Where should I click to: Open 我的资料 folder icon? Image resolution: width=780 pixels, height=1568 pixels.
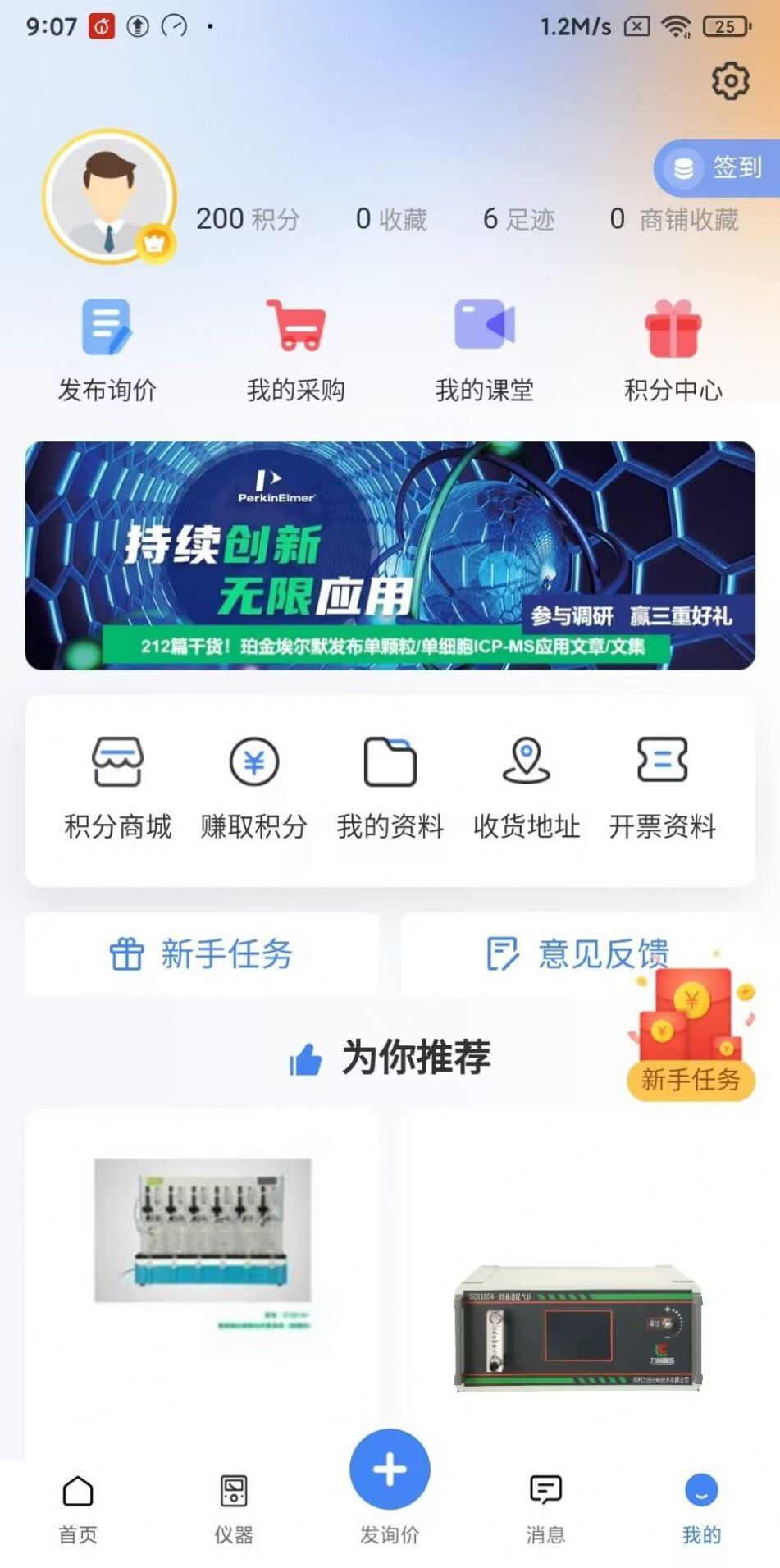tap(390, 784)
